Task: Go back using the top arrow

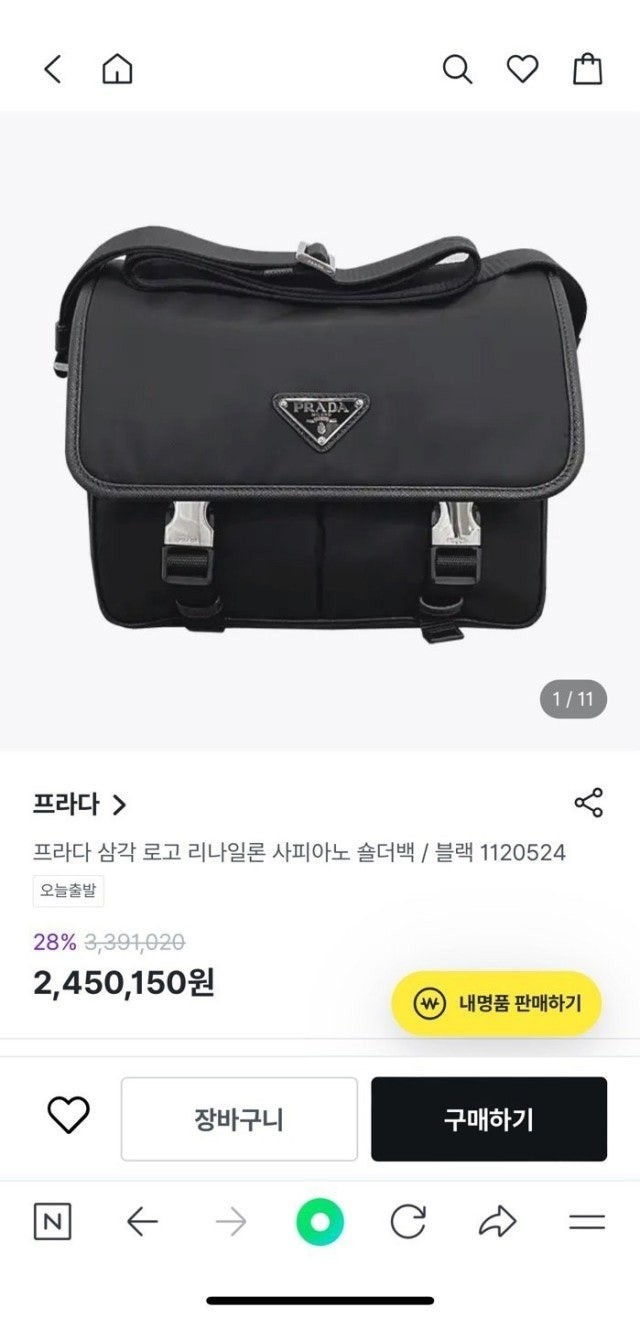Action: [x=53, y=69]
